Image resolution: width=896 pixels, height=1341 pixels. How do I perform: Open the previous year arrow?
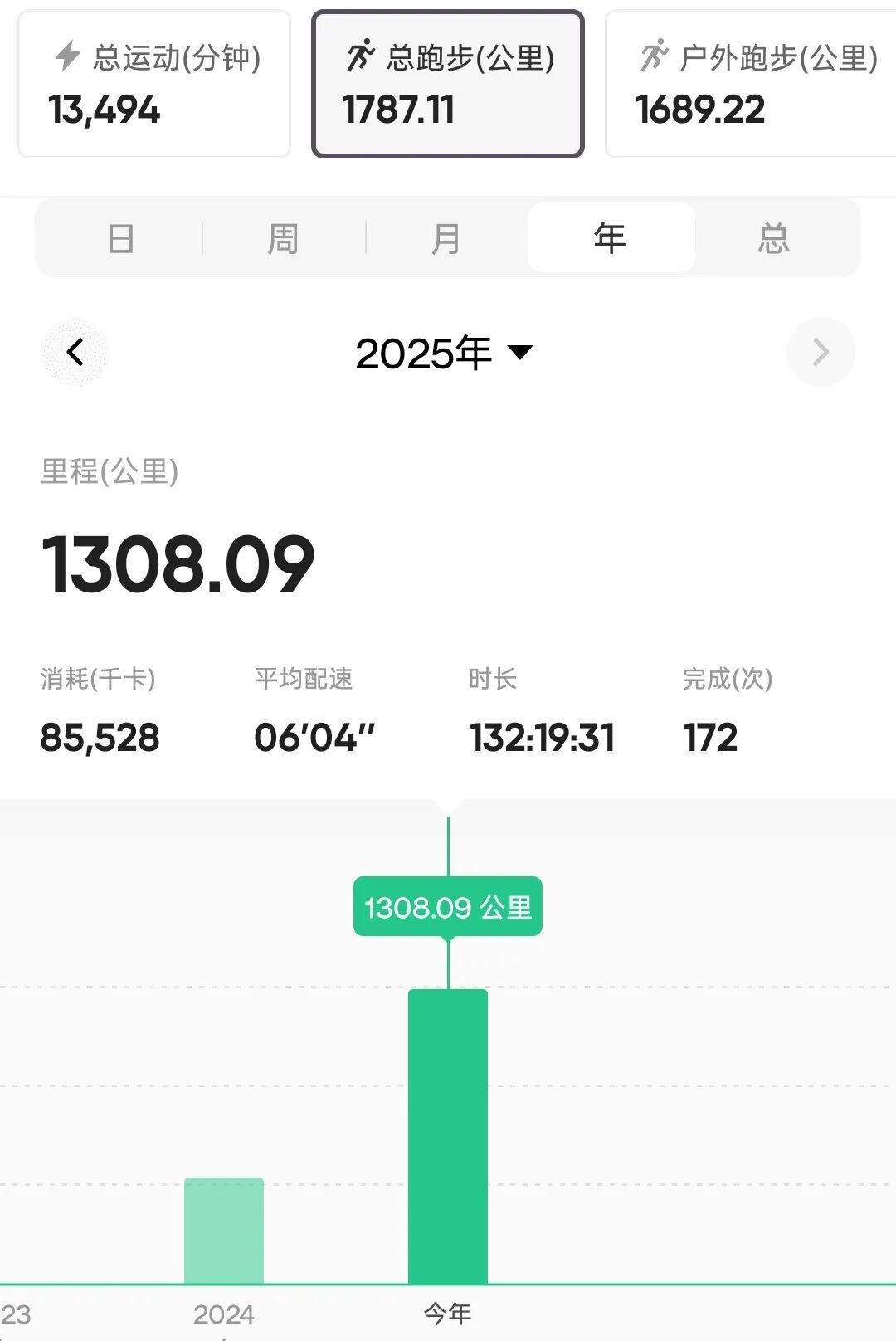point(75,352)
